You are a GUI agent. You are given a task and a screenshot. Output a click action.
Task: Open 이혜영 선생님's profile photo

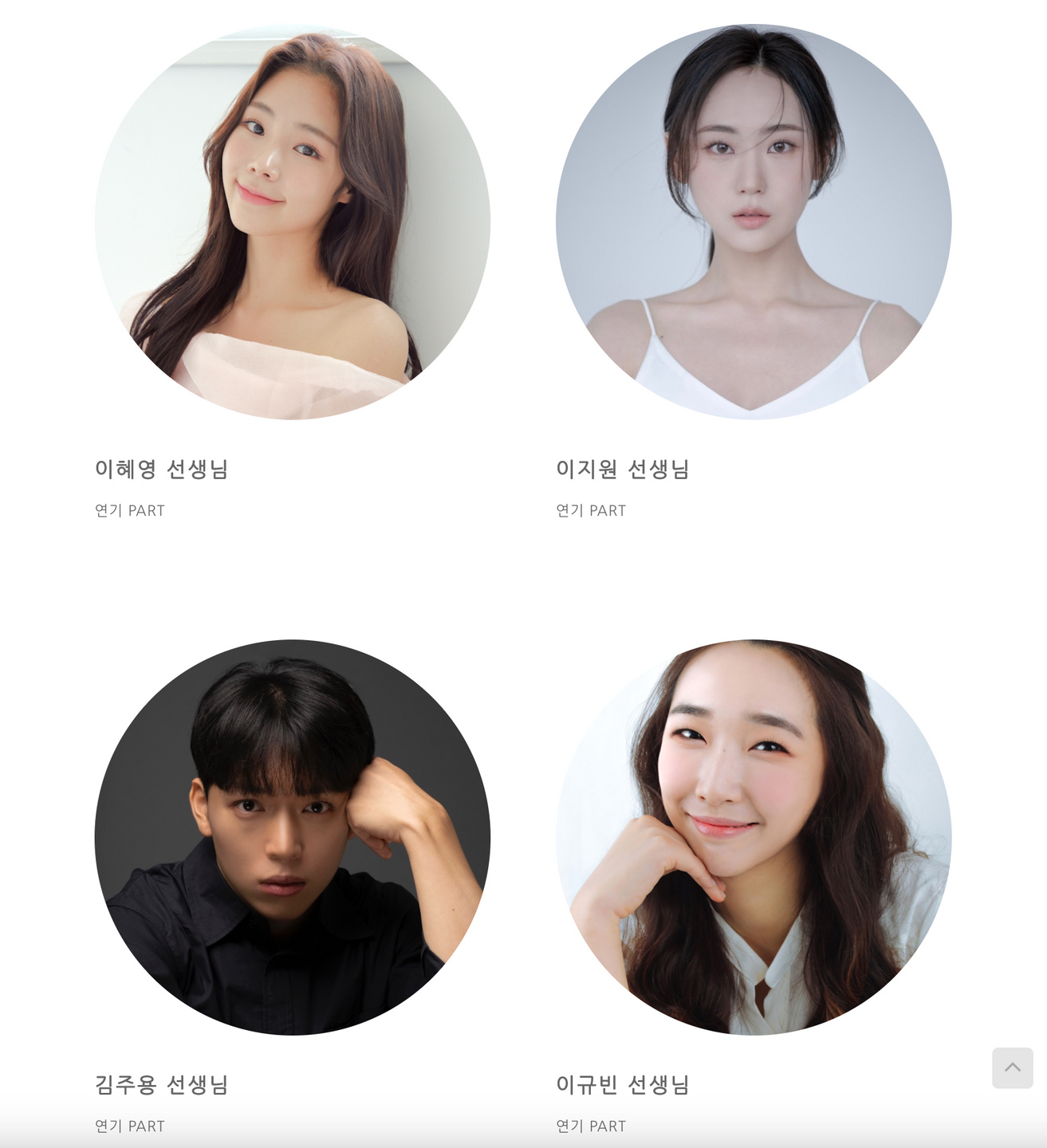[x=292, y=222]
